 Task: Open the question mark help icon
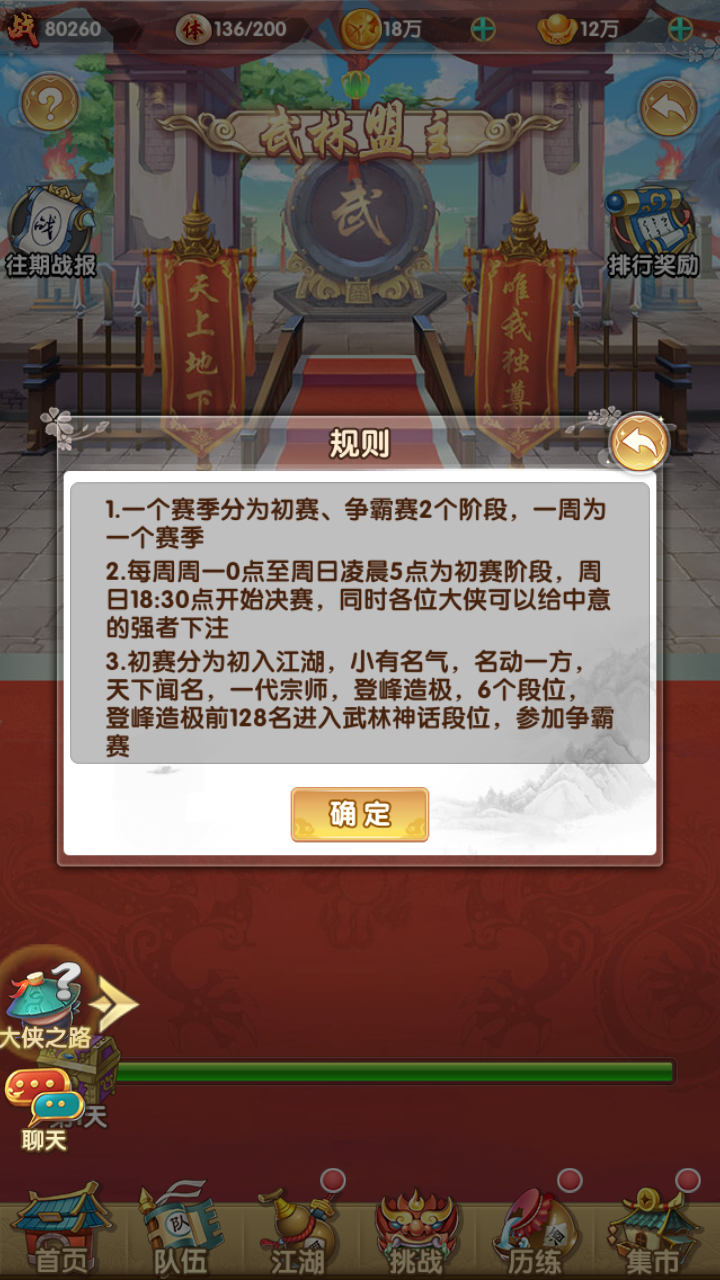click(50, 102)
